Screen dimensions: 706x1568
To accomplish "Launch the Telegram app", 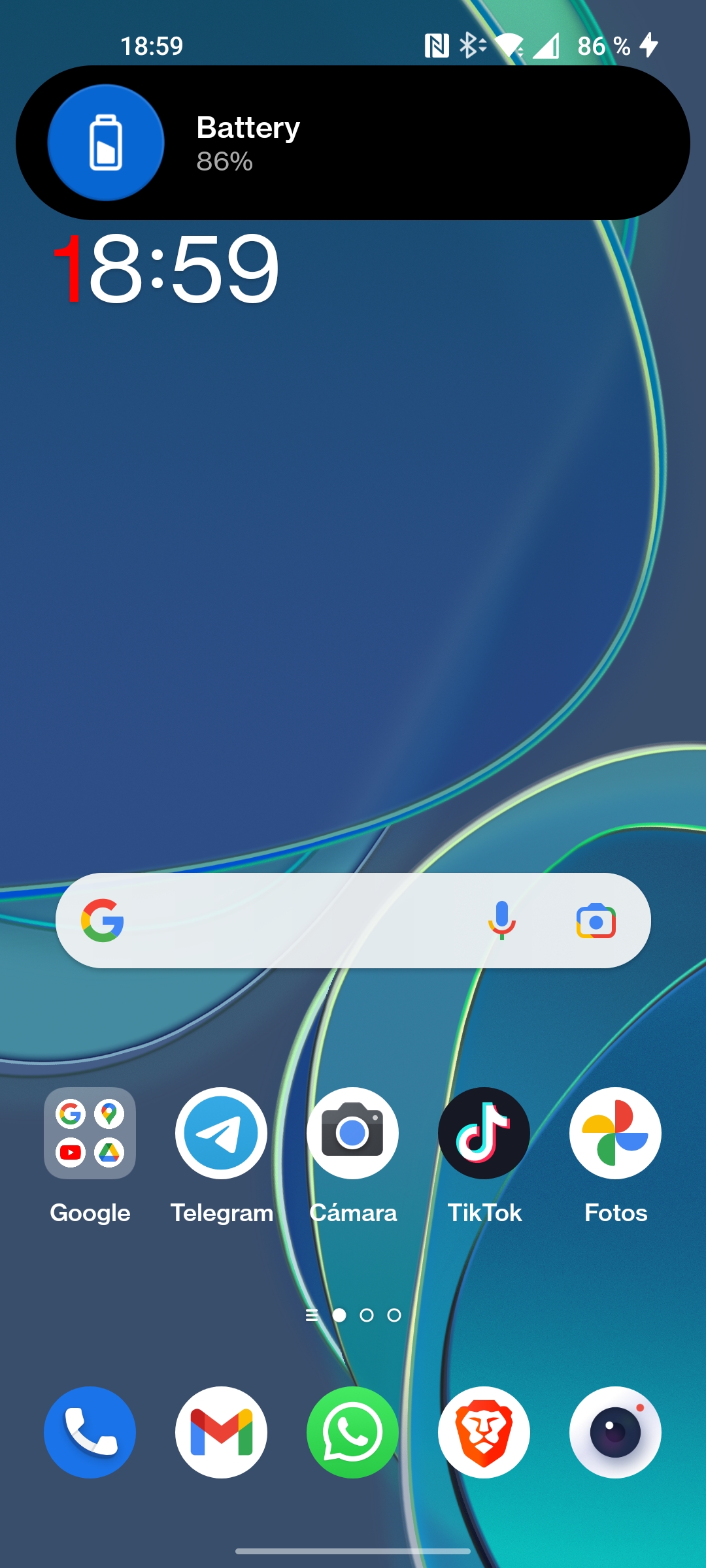I will [x=222, y=1134].
